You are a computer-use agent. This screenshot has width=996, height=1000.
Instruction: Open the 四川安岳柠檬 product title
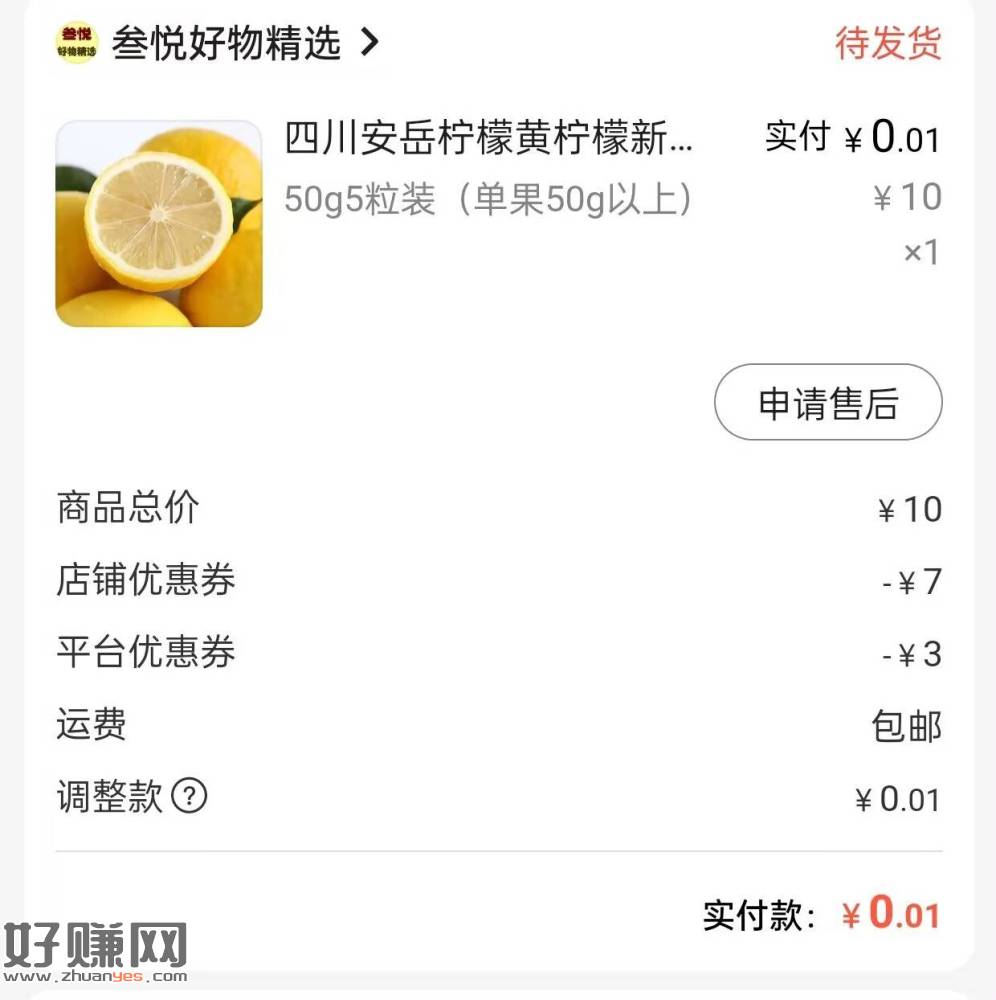pos(488,139)
